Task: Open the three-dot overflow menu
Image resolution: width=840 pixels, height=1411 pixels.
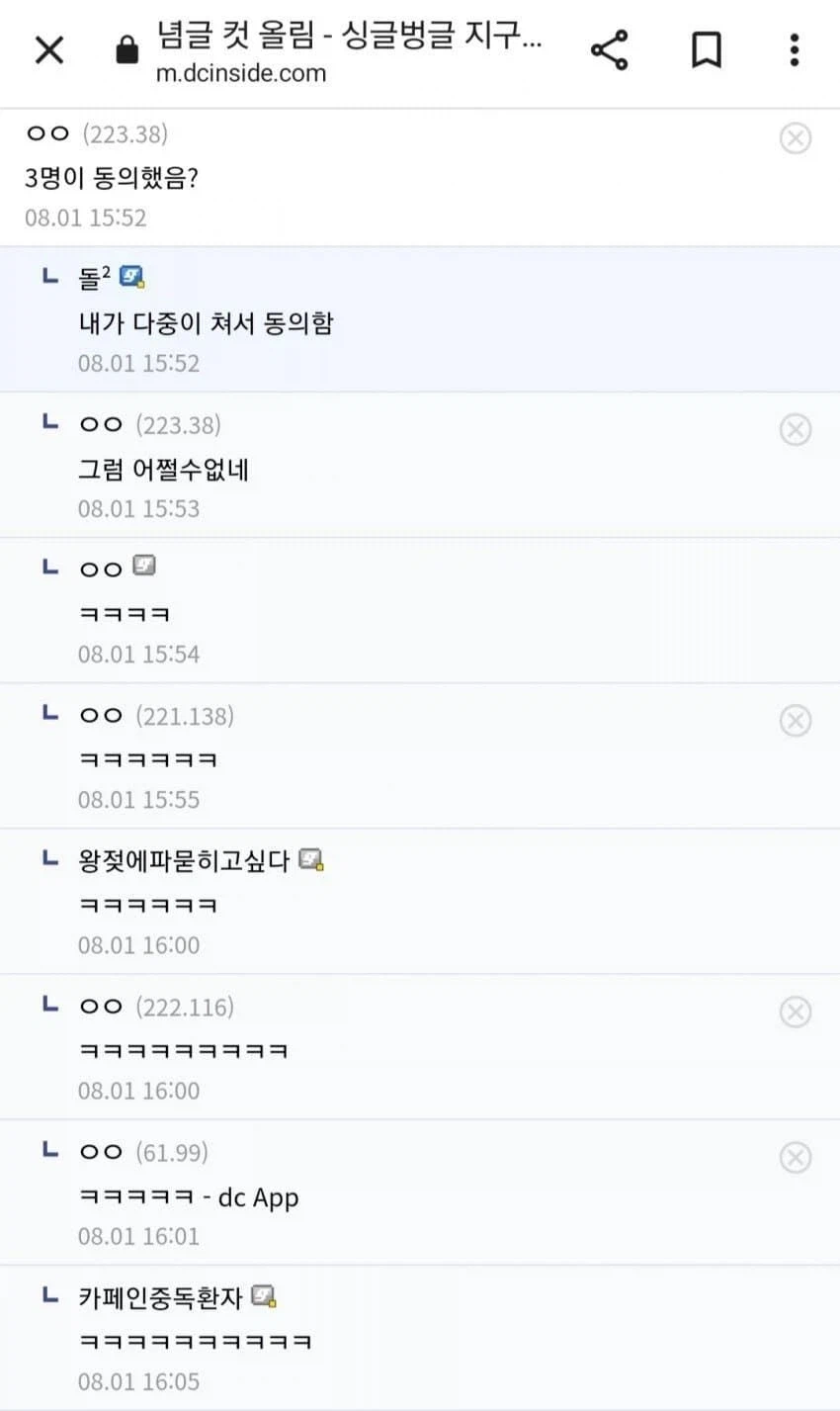Action: point(795,46)
